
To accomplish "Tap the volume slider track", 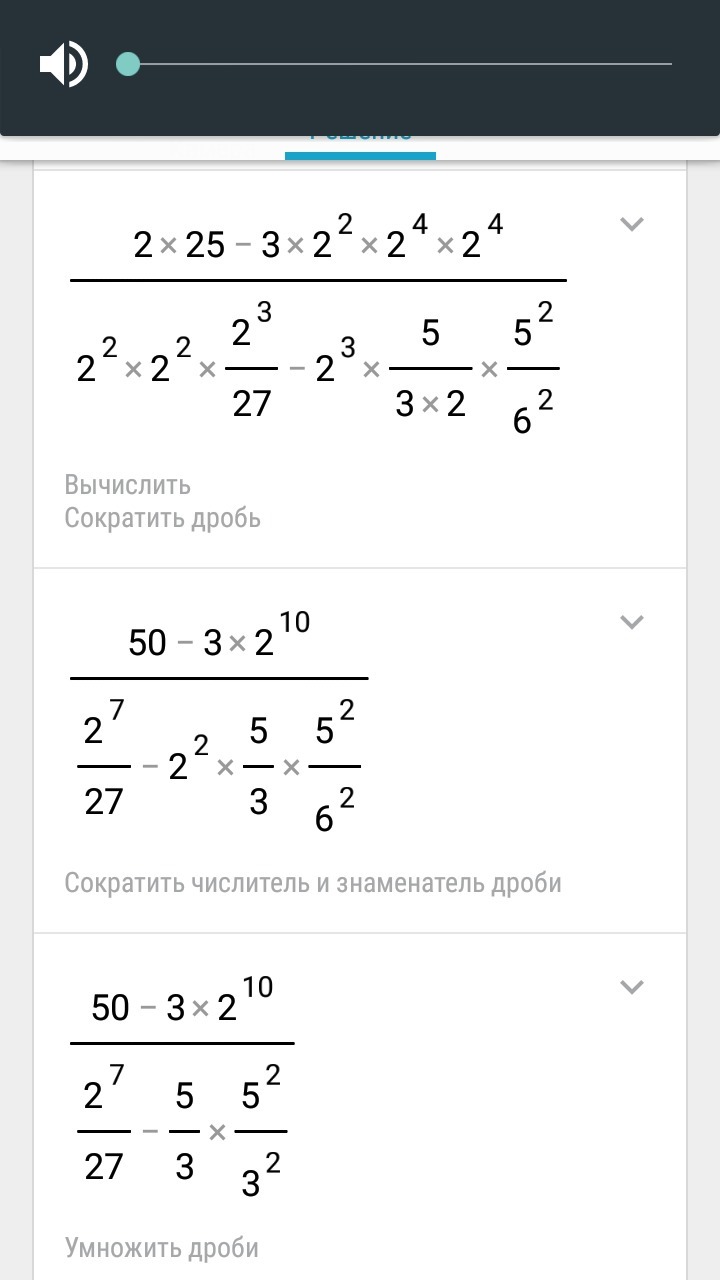I will (x=400, y=65).
